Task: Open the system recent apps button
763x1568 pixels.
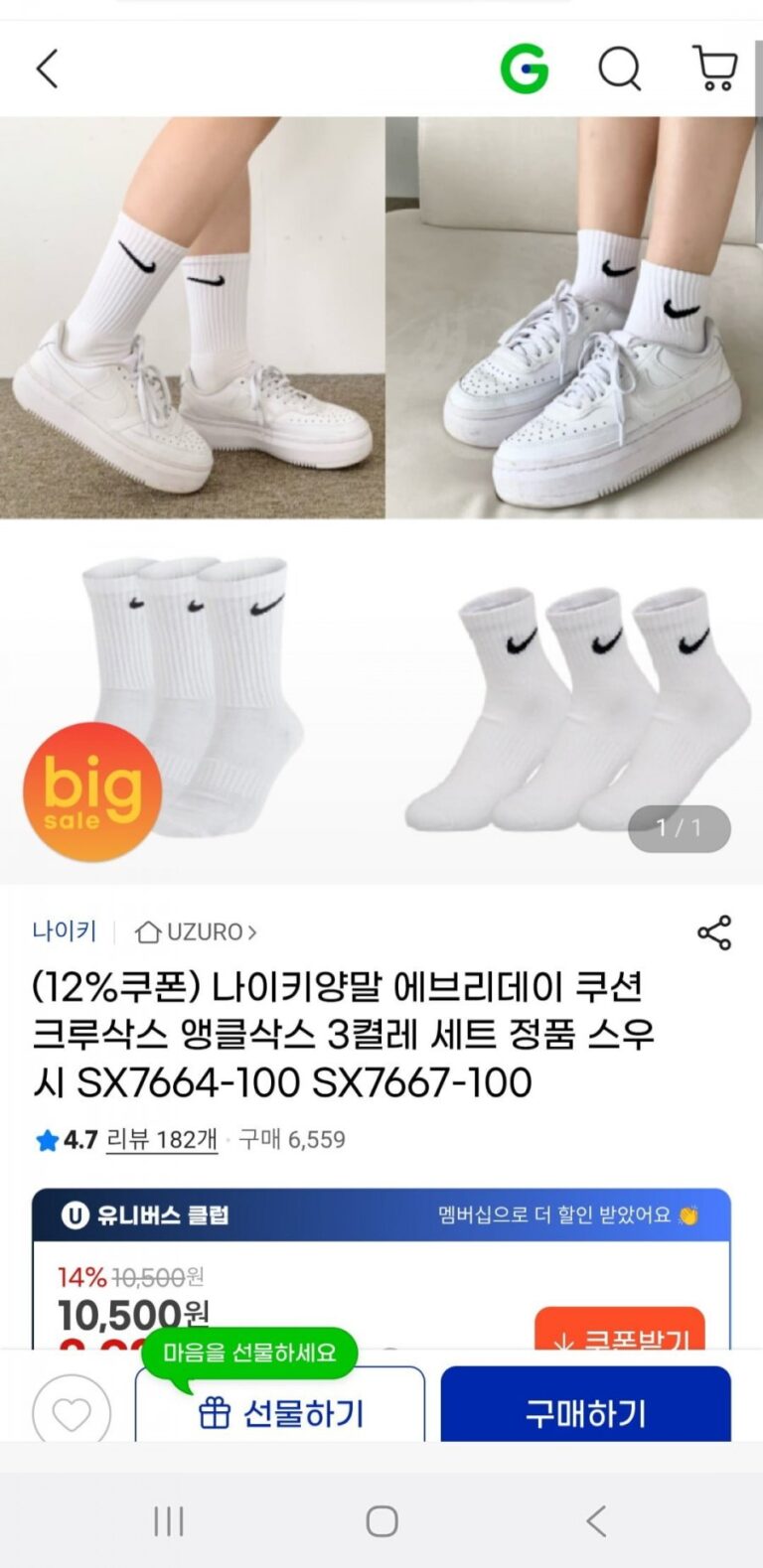Action: [x=169, y=1520]
